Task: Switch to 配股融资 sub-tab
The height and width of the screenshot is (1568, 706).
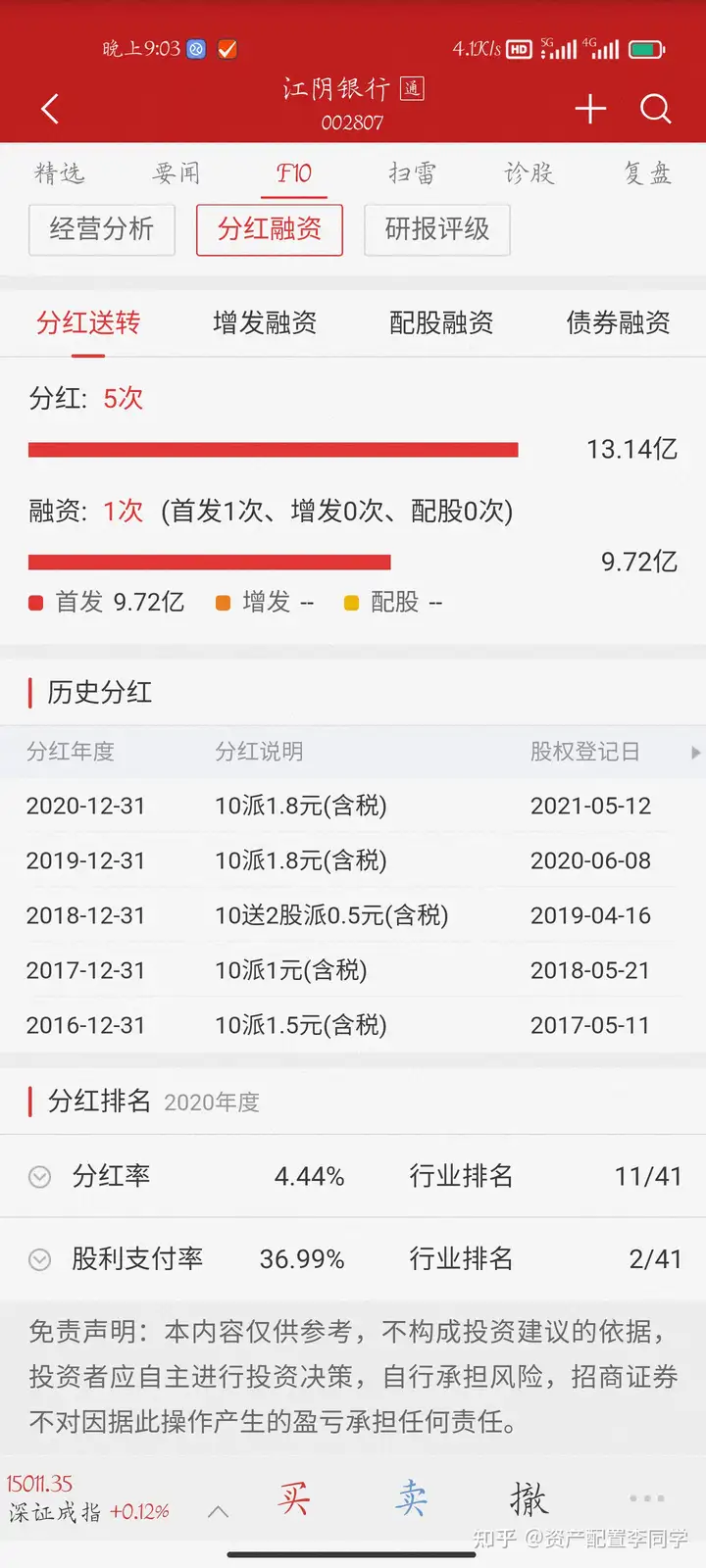Action: click(441, 322)
